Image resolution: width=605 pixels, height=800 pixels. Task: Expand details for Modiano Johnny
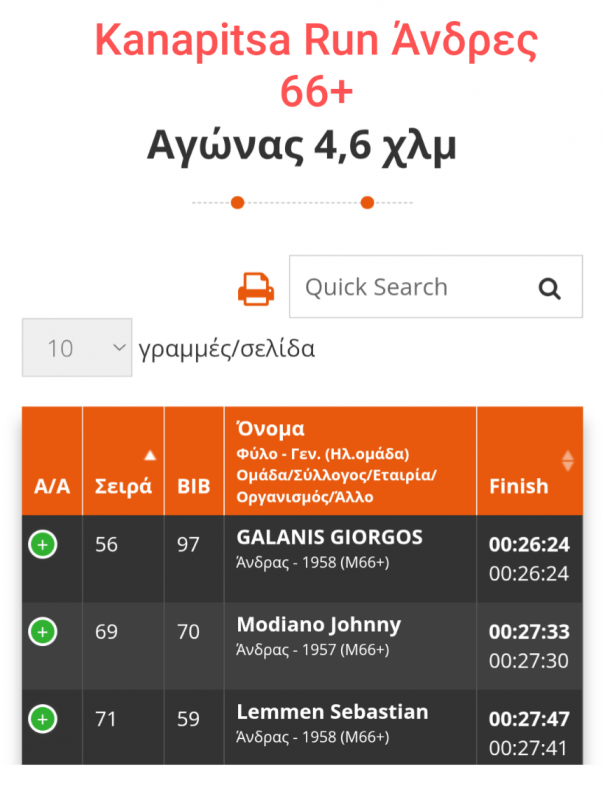(x=42, y=632)
